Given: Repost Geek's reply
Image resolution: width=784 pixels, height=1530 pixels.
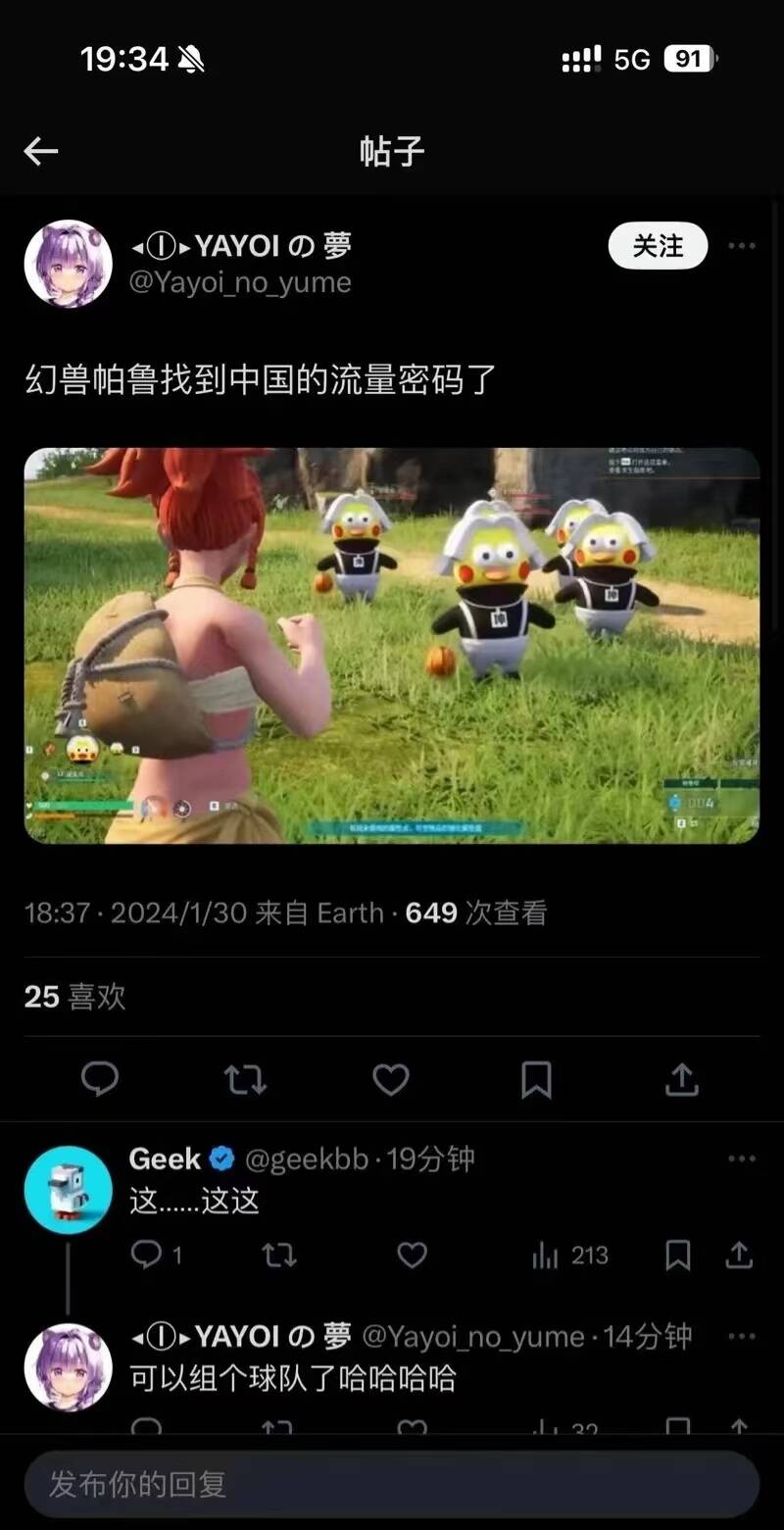Looking at the screenshot, I should pyautogui.click(x=279, y=1255).
